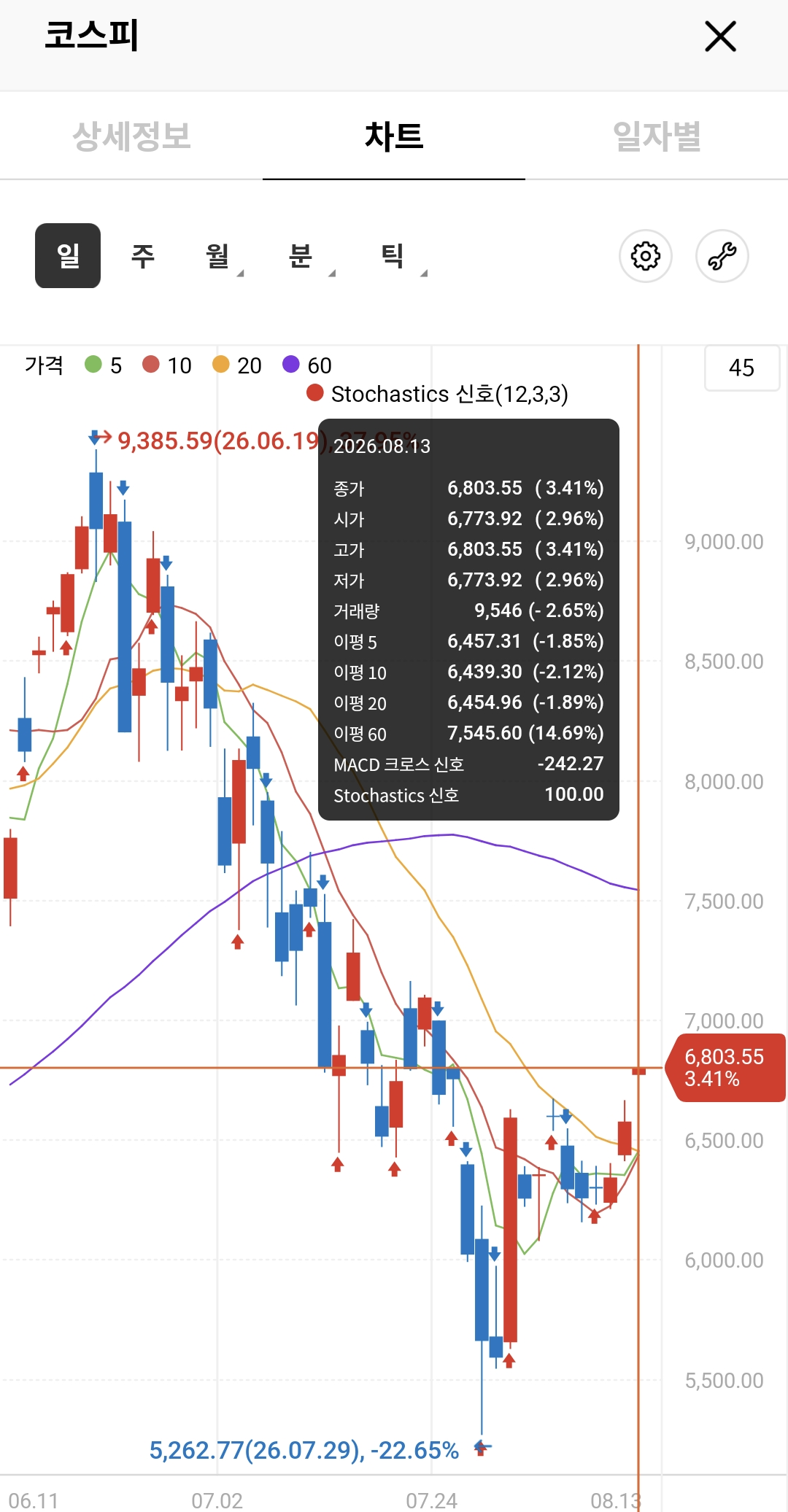Open chart settings gear

click(646, 256)
